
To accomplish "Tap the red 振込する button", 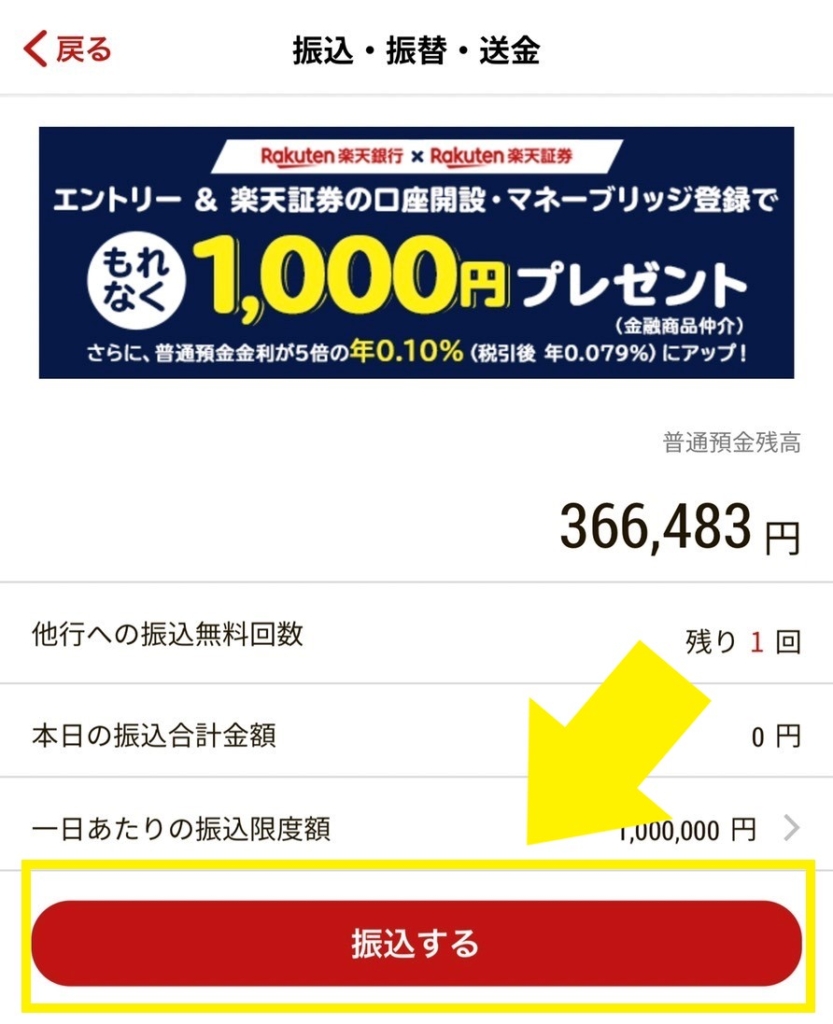I will 416,943.
